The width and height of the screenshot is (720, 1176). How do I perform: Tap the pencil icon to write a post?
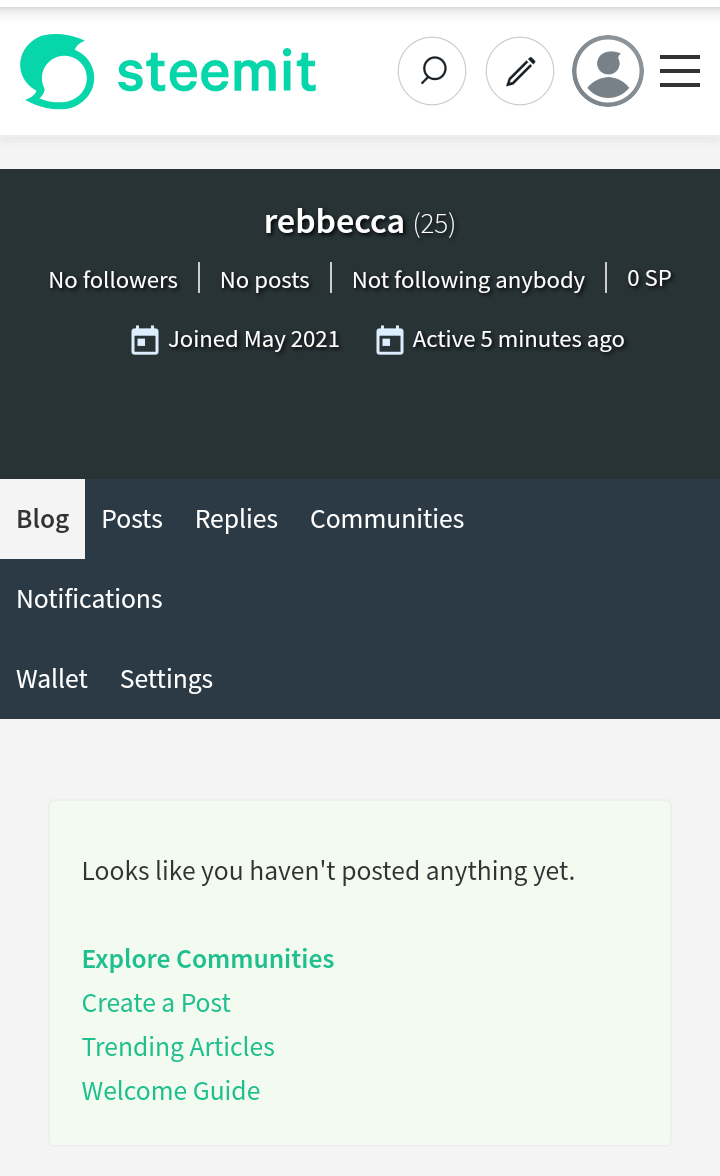tap(520, 71)
